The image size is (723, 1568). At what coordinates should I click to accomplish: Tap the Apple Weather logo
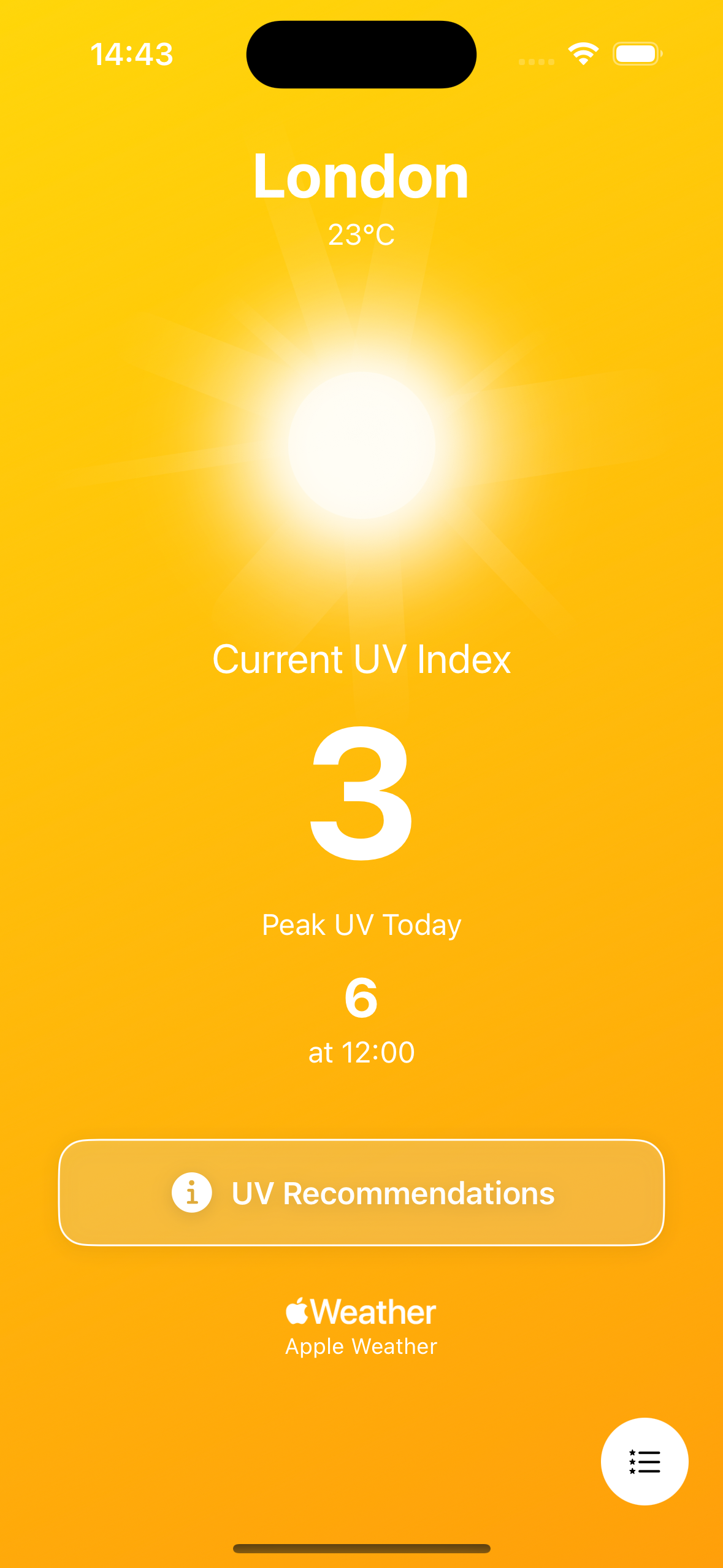click(x=361, y=1312)
